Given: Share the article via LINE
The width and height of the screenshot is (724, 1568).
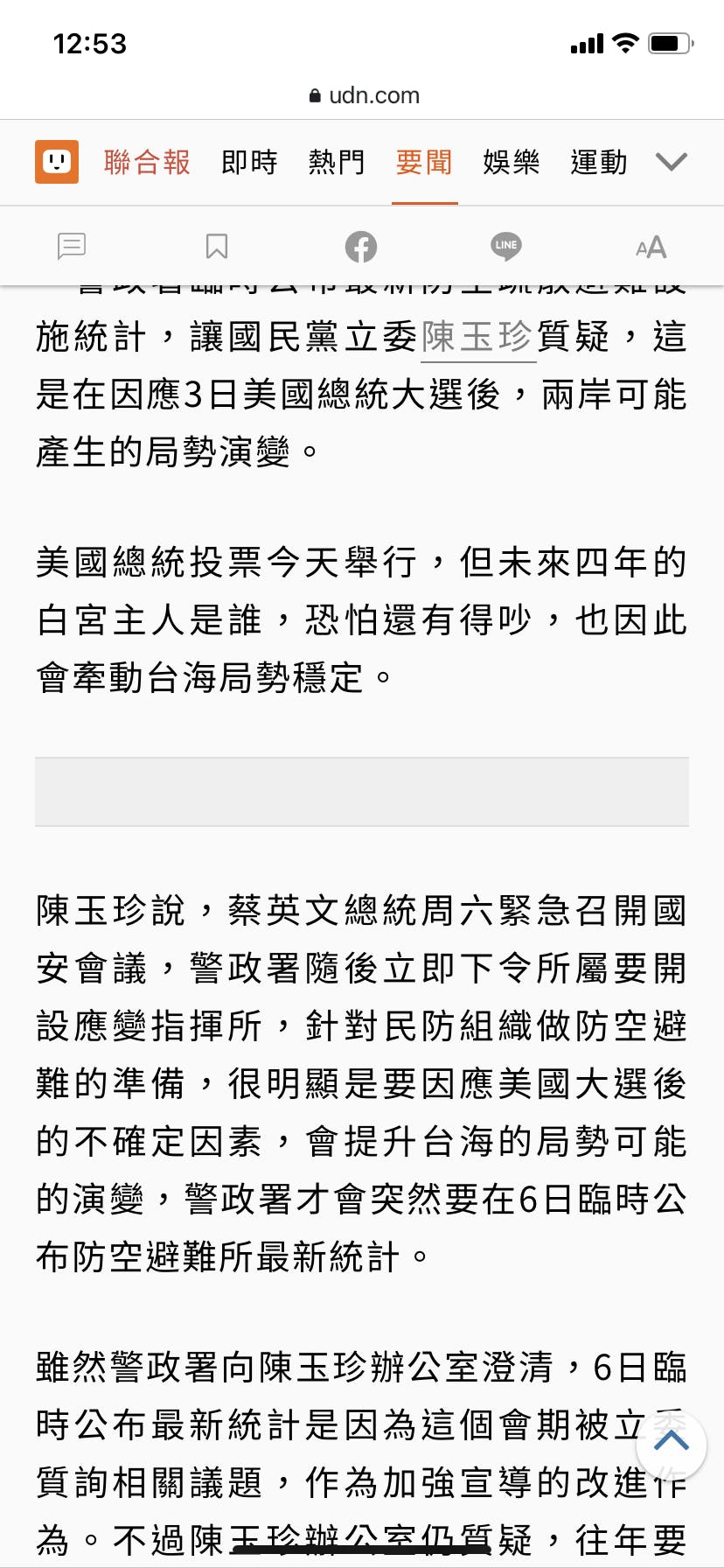Looking at the screenshot, I should click(x=506, y=247).
